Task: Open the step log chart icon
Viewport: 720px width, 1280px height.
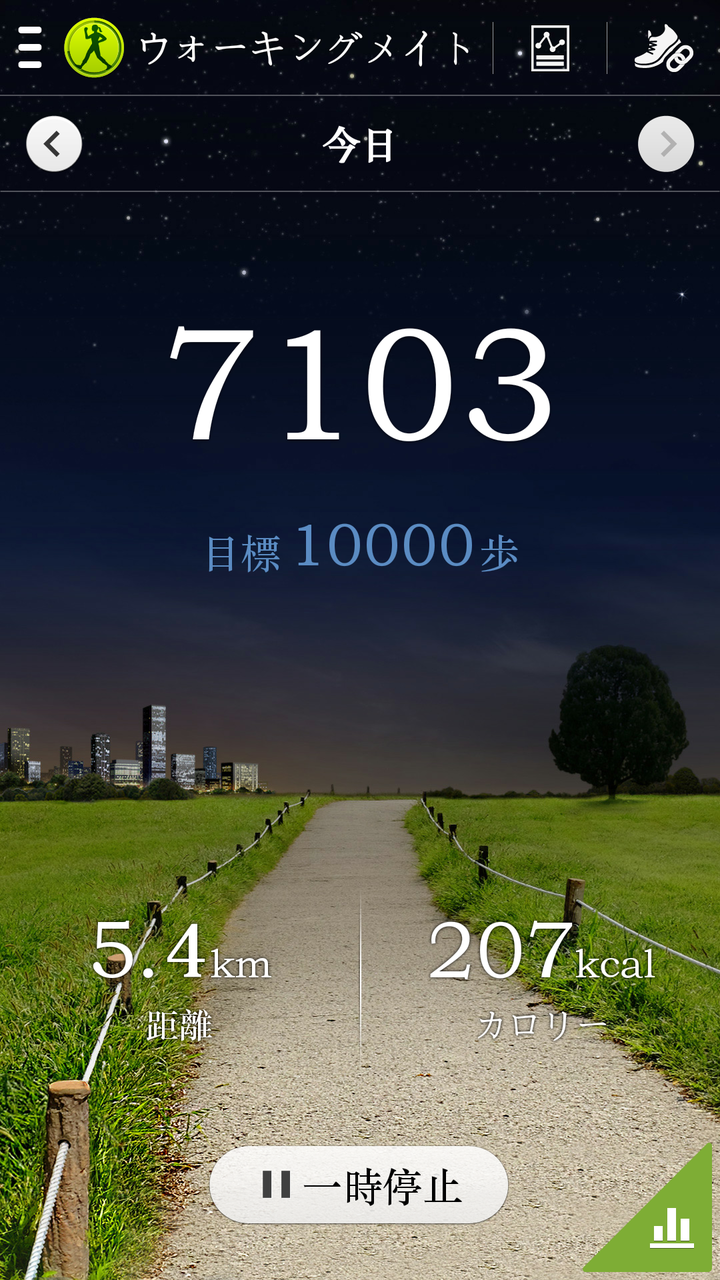Action: click(550, 48)
